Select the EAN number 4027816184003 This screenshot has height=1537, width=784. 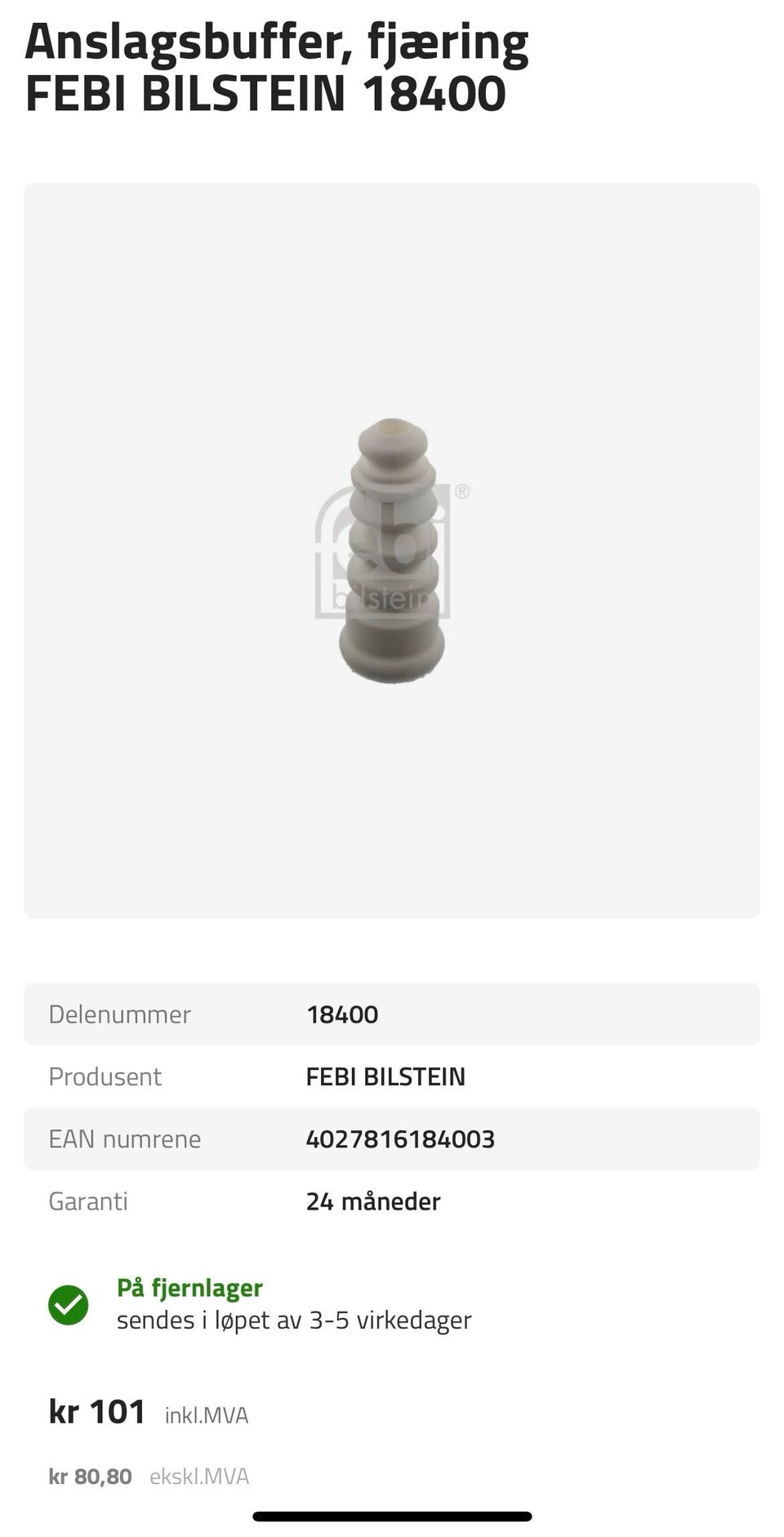400,1138
